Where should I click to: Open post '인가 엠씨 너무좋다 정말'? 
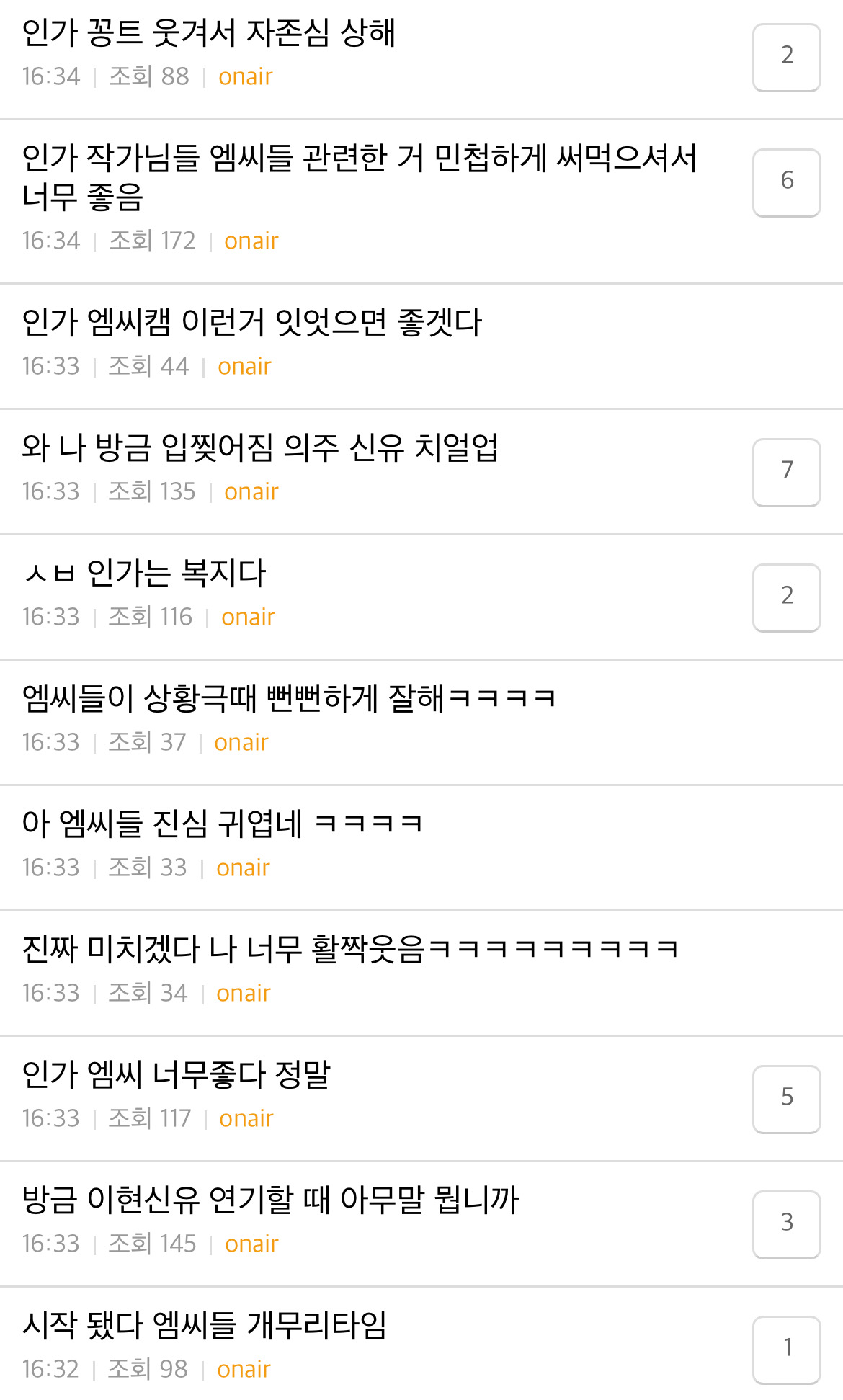176,1074
